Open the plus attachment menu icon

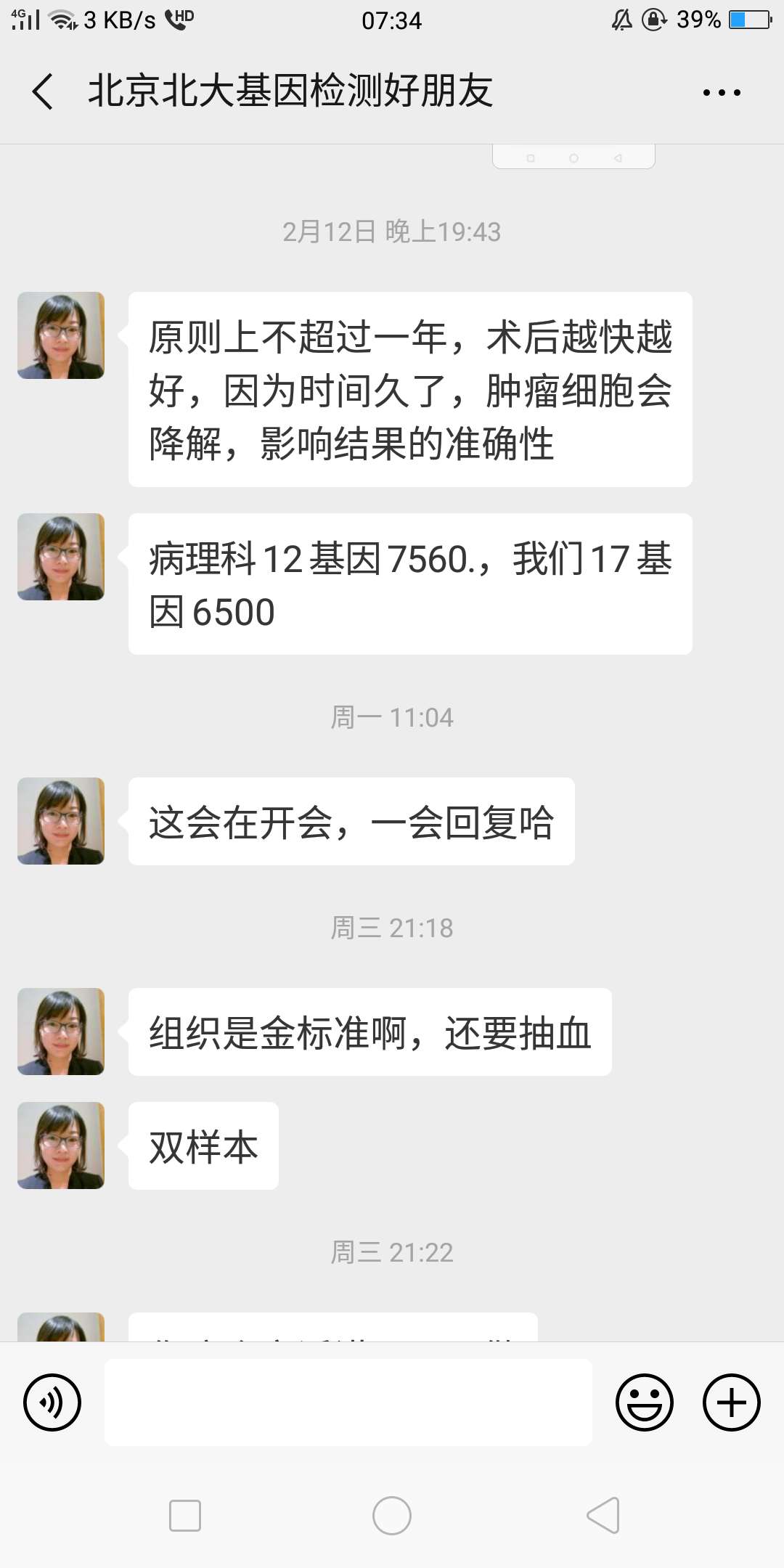[x=730, y=1402]
